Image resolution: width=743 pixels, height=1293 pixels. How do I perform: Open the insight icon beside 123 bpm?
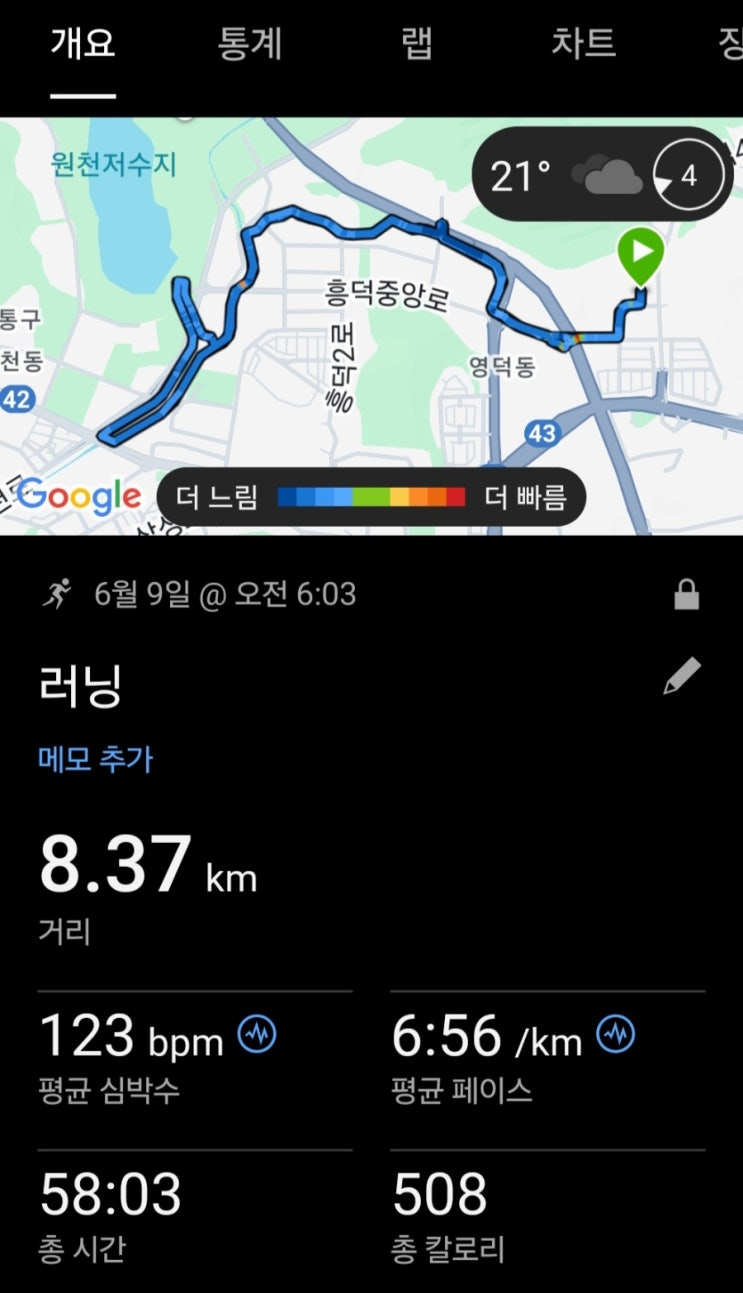(257, 1034)
